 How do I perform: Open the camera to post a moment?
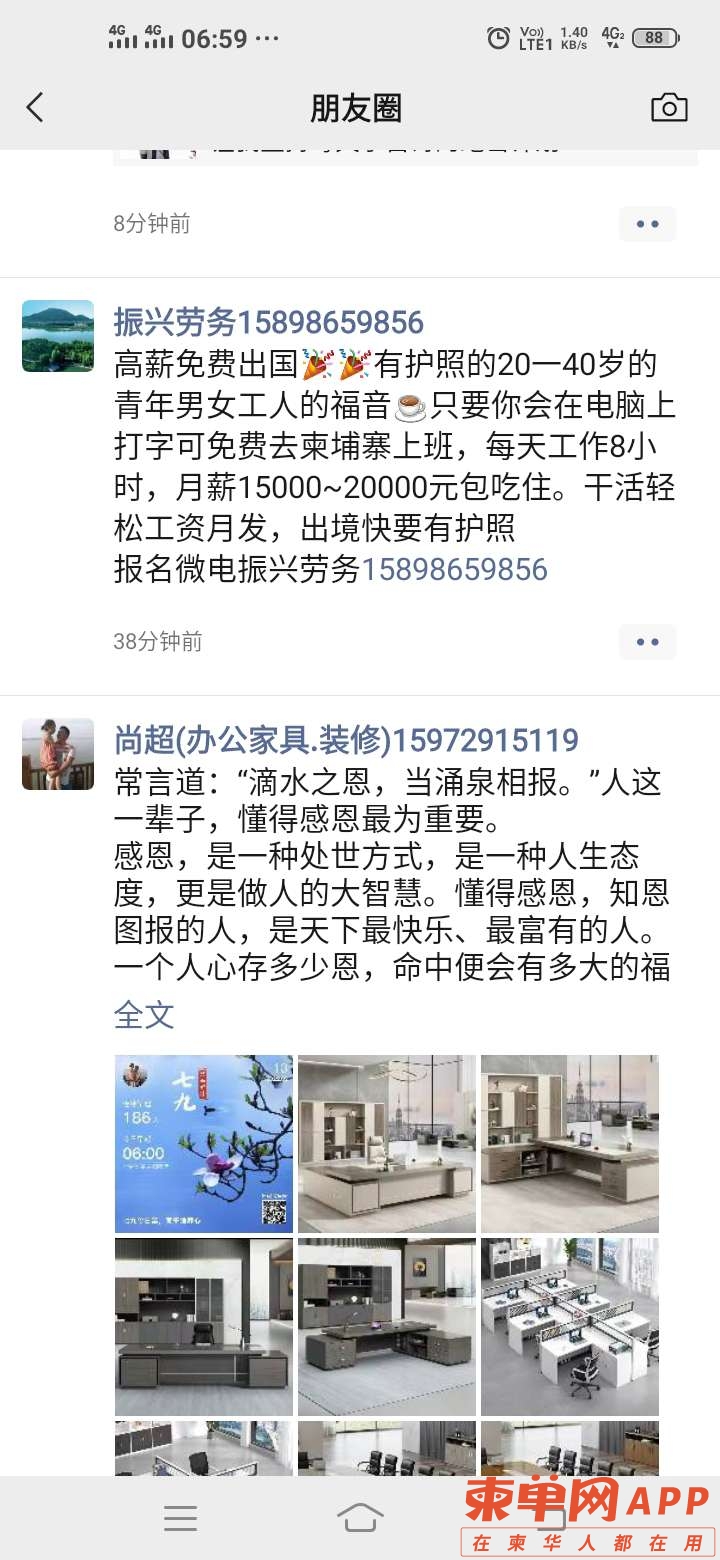tap(668, 108)
